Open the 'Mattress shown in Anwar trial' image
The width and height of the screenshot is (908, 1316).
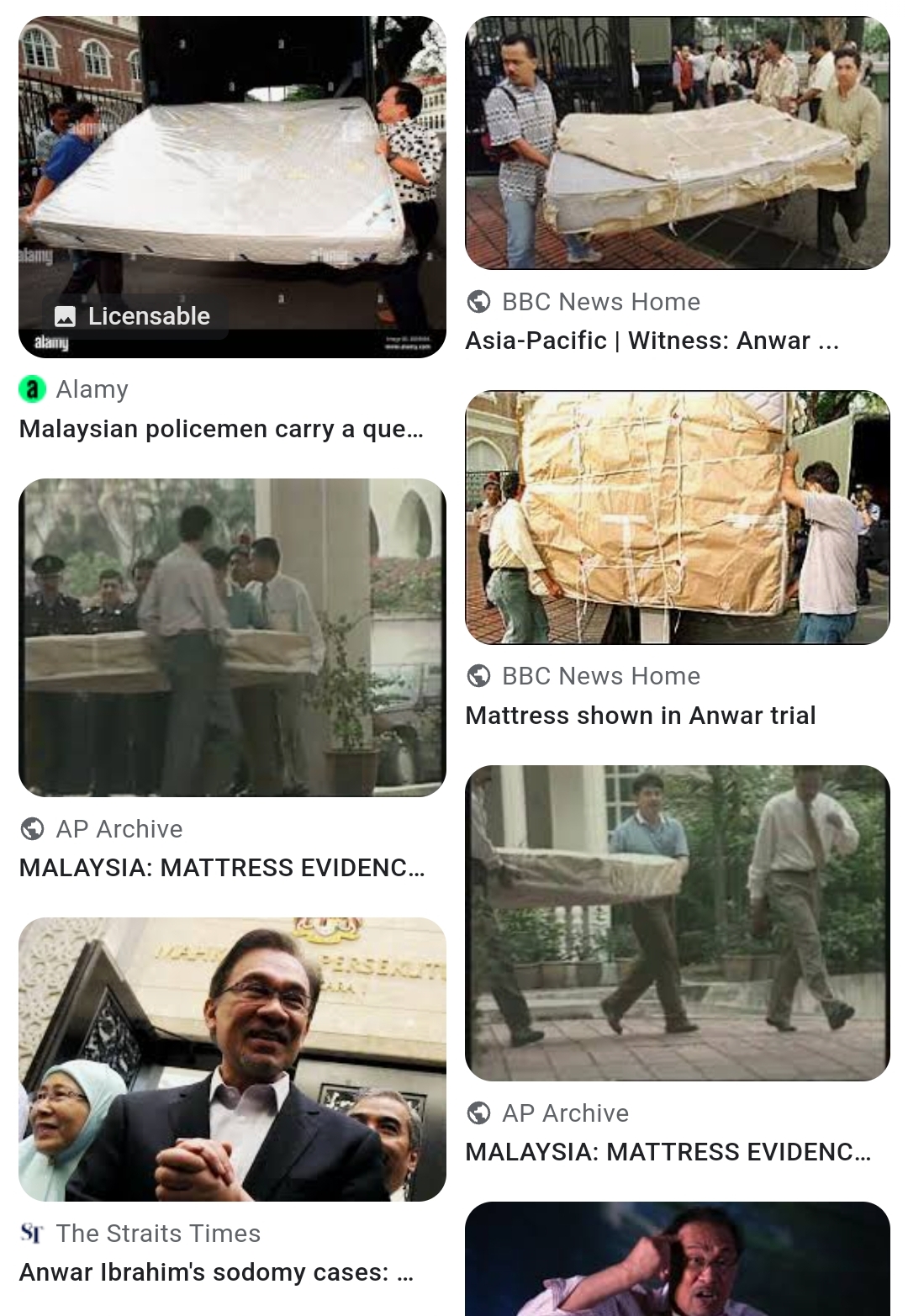click(x=677, y=517)
